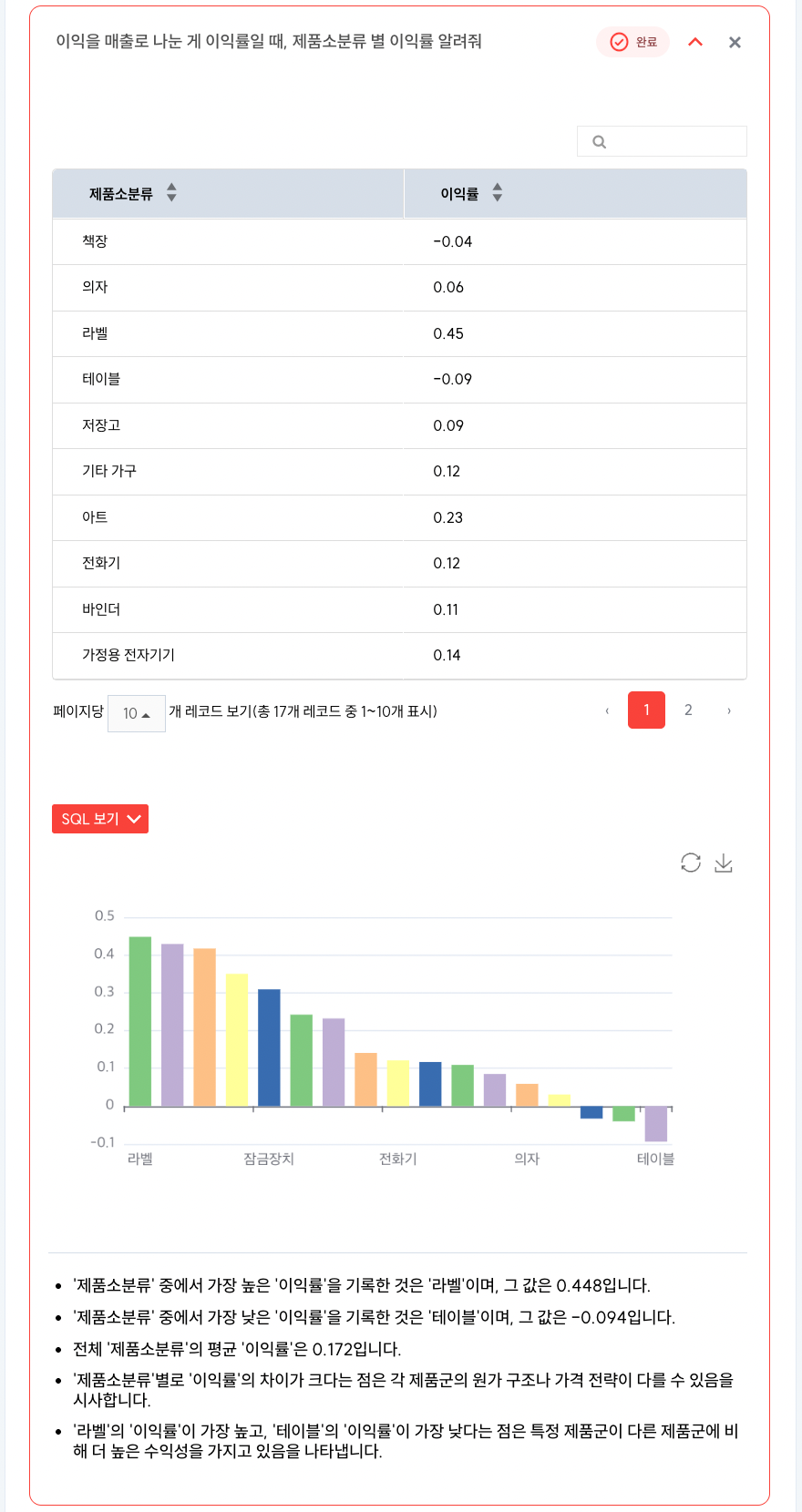This screenshot has height=1512, width=802.
Task: Close the query result card
Action: click(x=735, y=42)
